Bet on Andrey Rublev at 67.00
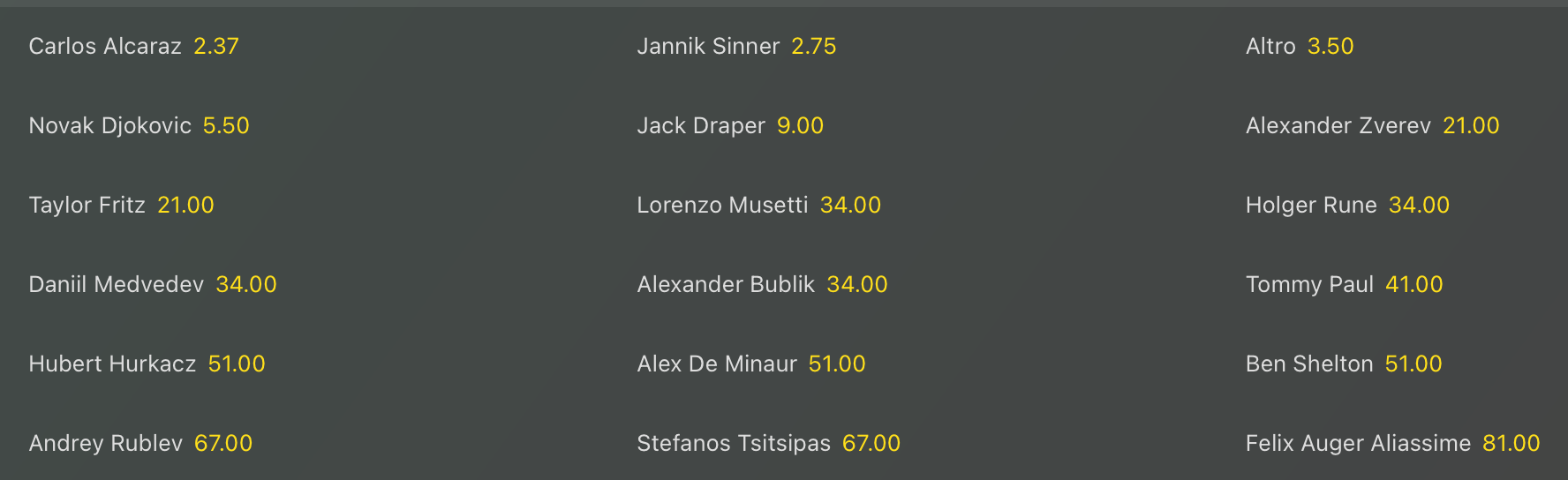1568x480 pixels. coord(140,443)
